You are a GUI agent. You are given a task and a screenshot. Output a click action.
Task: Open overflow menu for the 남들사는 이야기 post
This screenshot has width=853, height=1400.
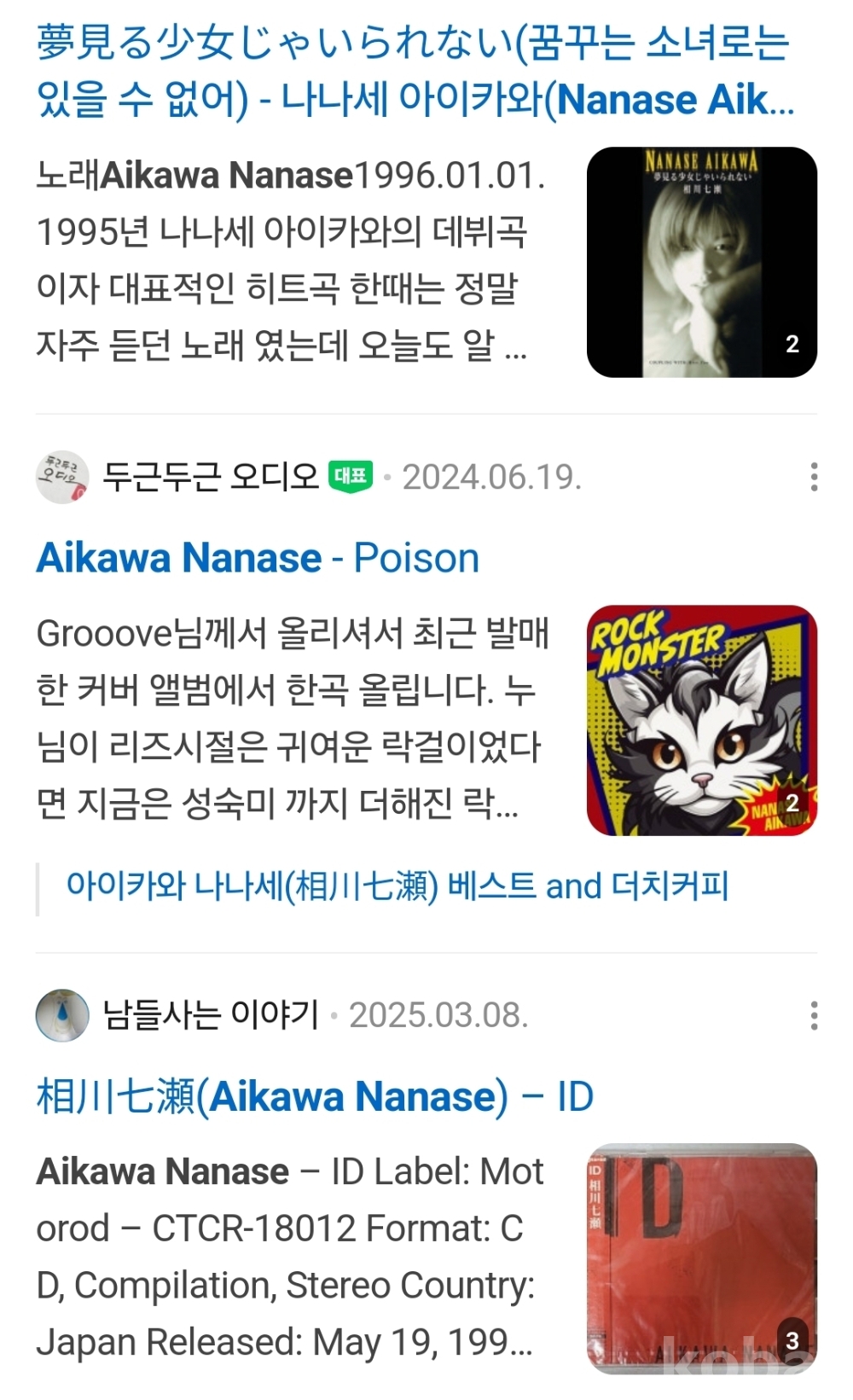(814, 1015)
